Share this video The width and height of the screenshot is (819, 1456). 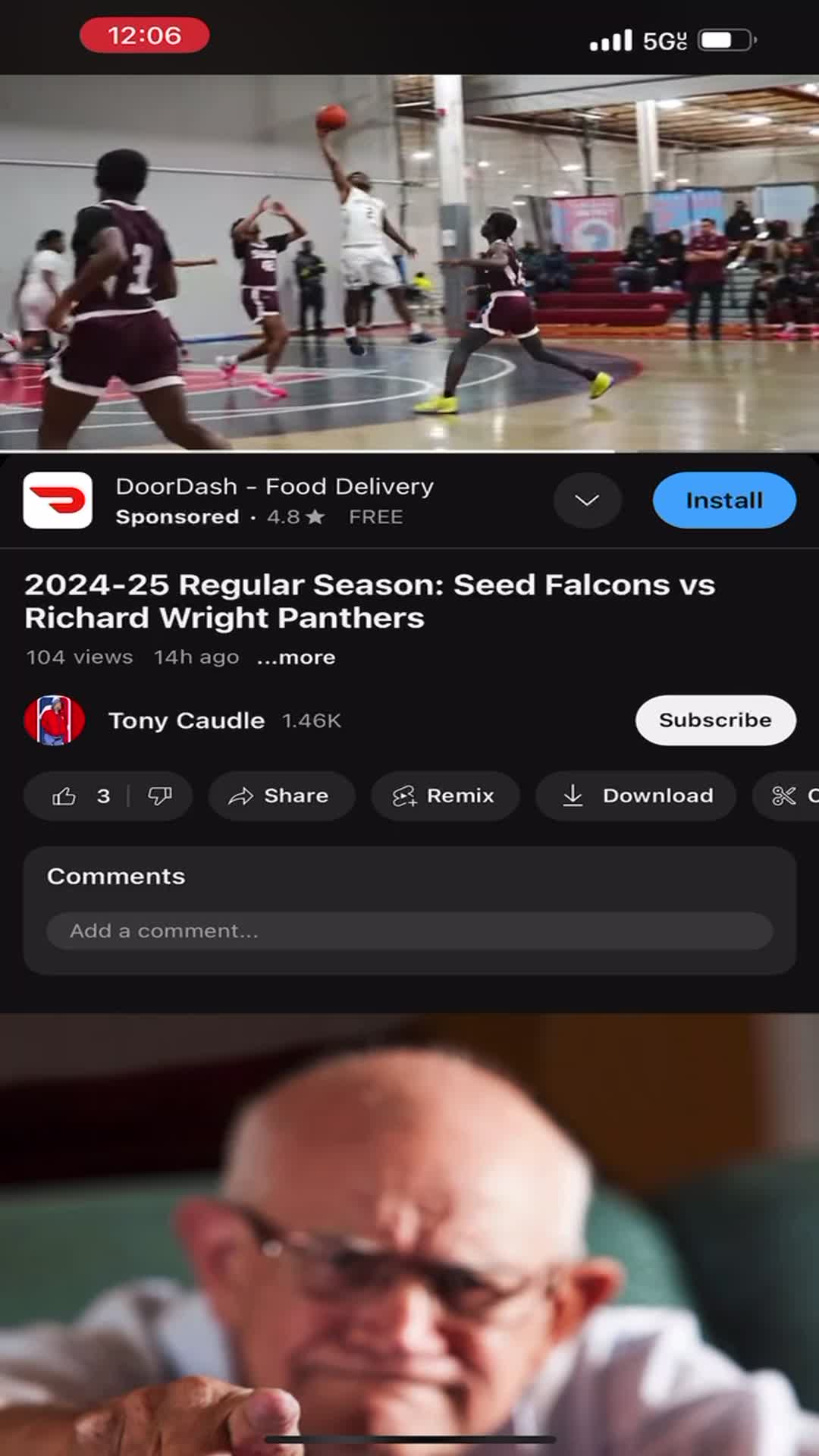(281, 795)
